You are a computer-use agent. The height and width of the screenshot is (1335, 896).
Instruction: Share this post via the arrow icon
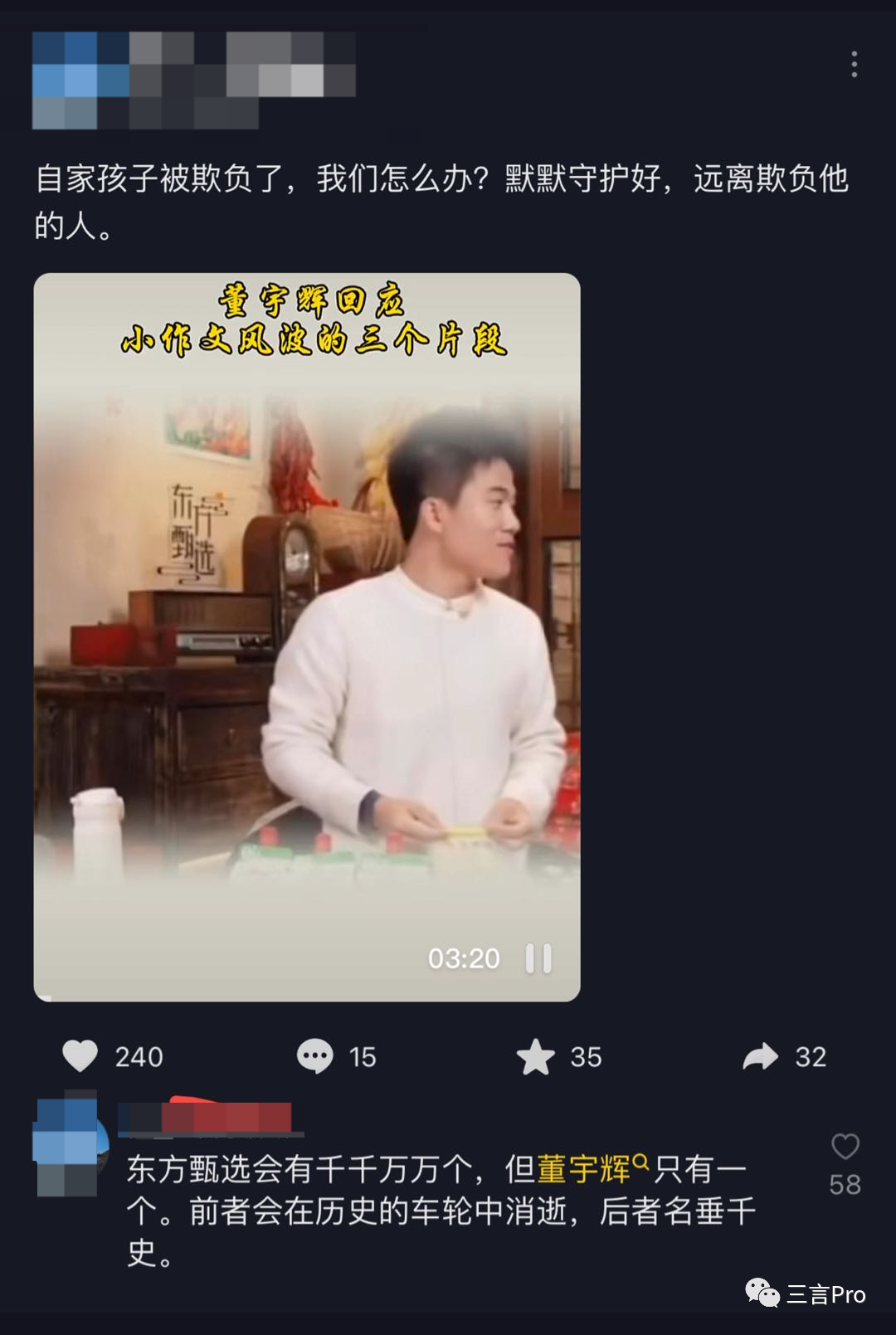[760, 1056]
